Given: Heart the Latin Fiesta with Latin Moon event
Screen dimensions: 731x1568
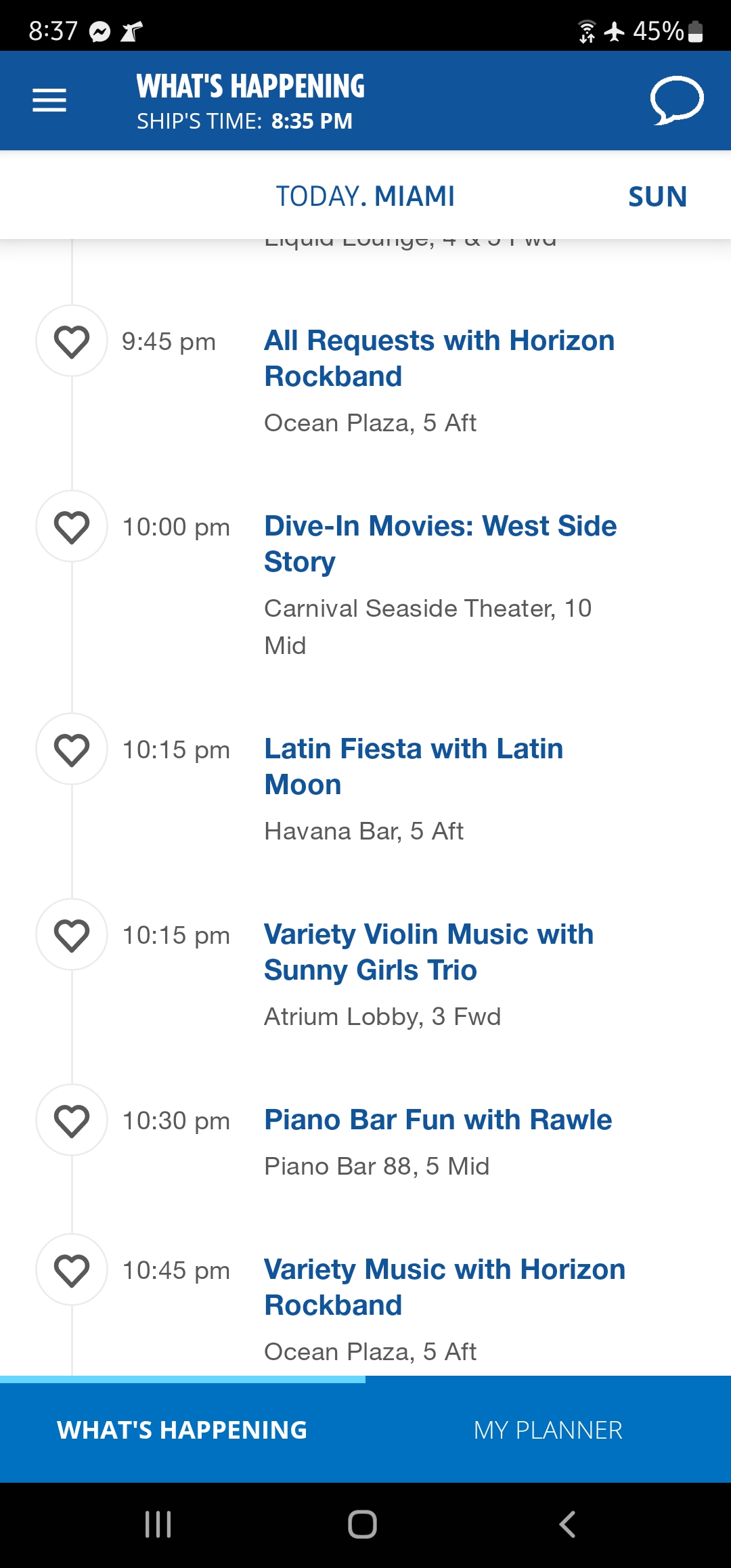Looking at the screenshot, I should (x=72, y=749).
